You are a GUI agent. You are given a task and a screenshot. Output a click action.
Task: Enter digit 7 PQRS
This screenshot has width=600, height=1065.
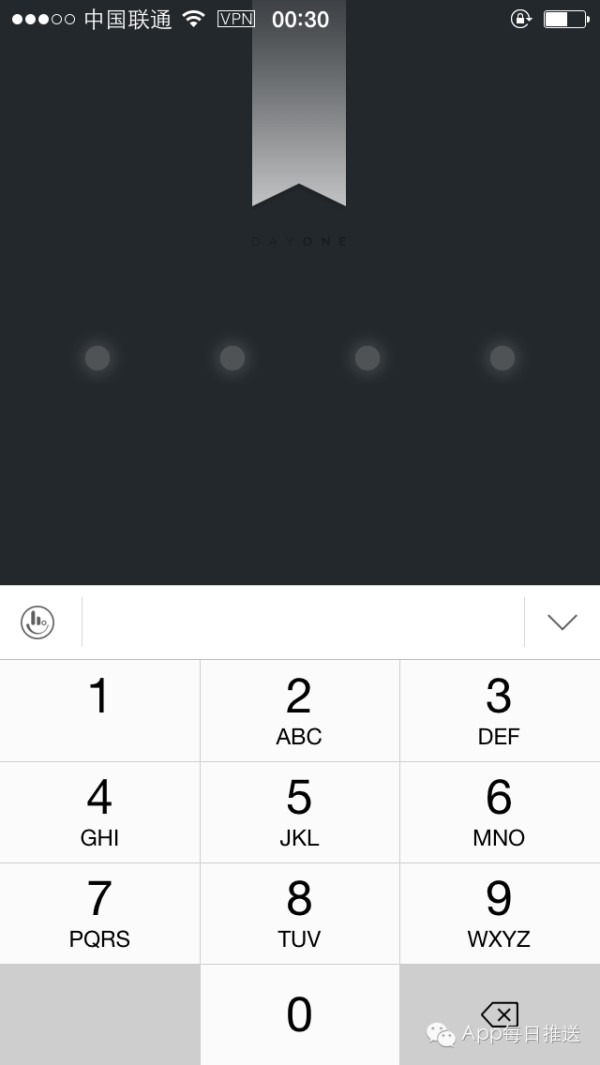click(100, 914)
